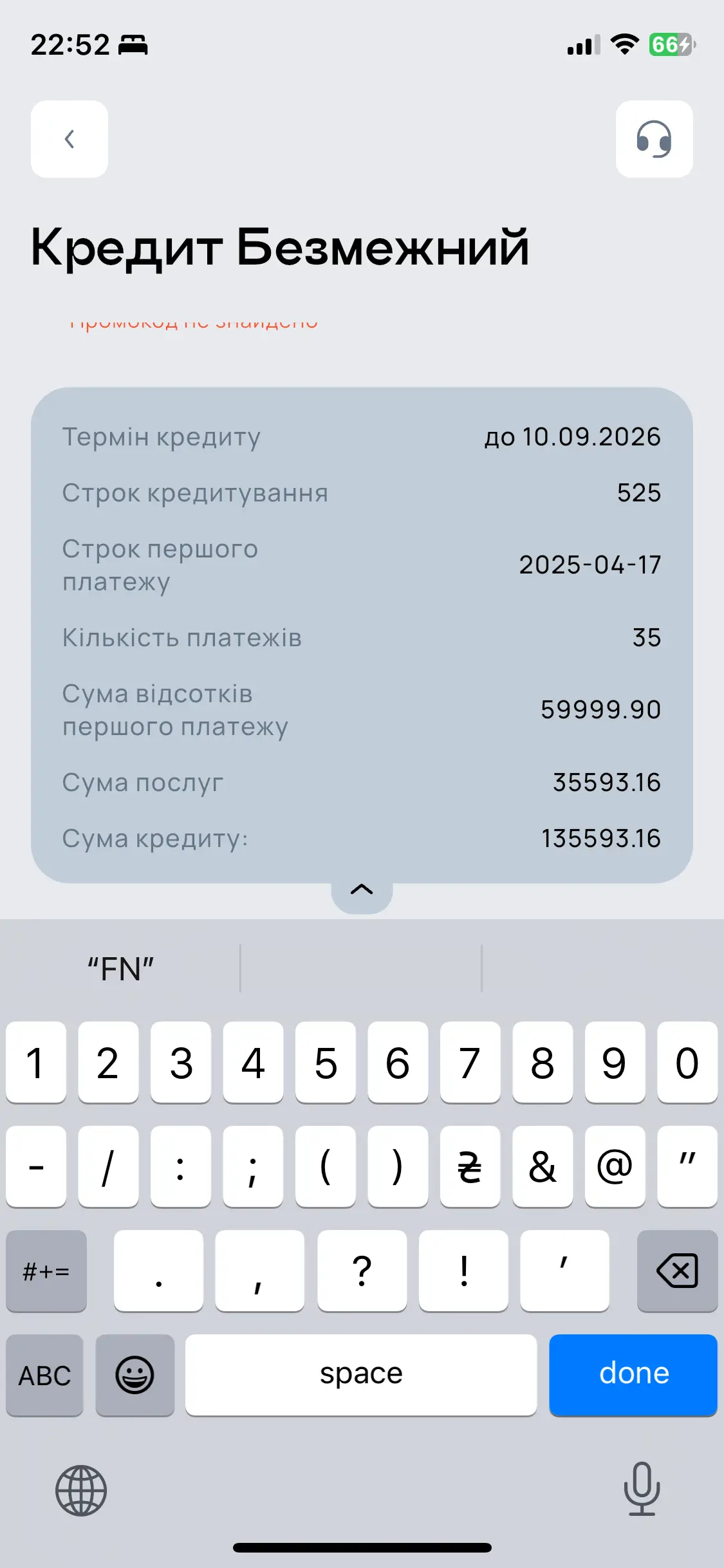Viewport: 724px width, 1568px height.
Task: Tap the done key on keyboard
Action: (633, 1375)
